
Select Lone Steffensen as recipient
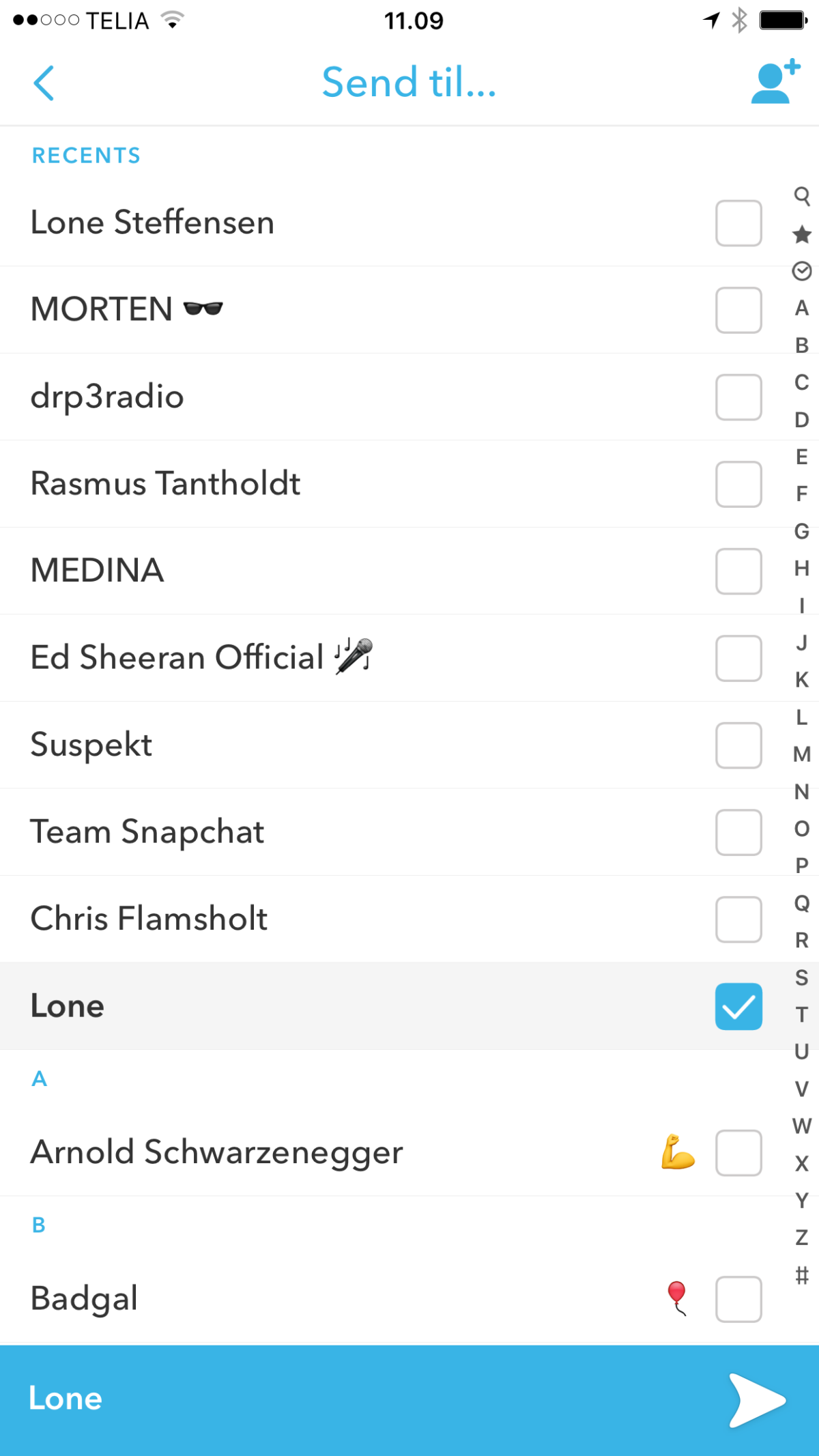pos(738,223)
